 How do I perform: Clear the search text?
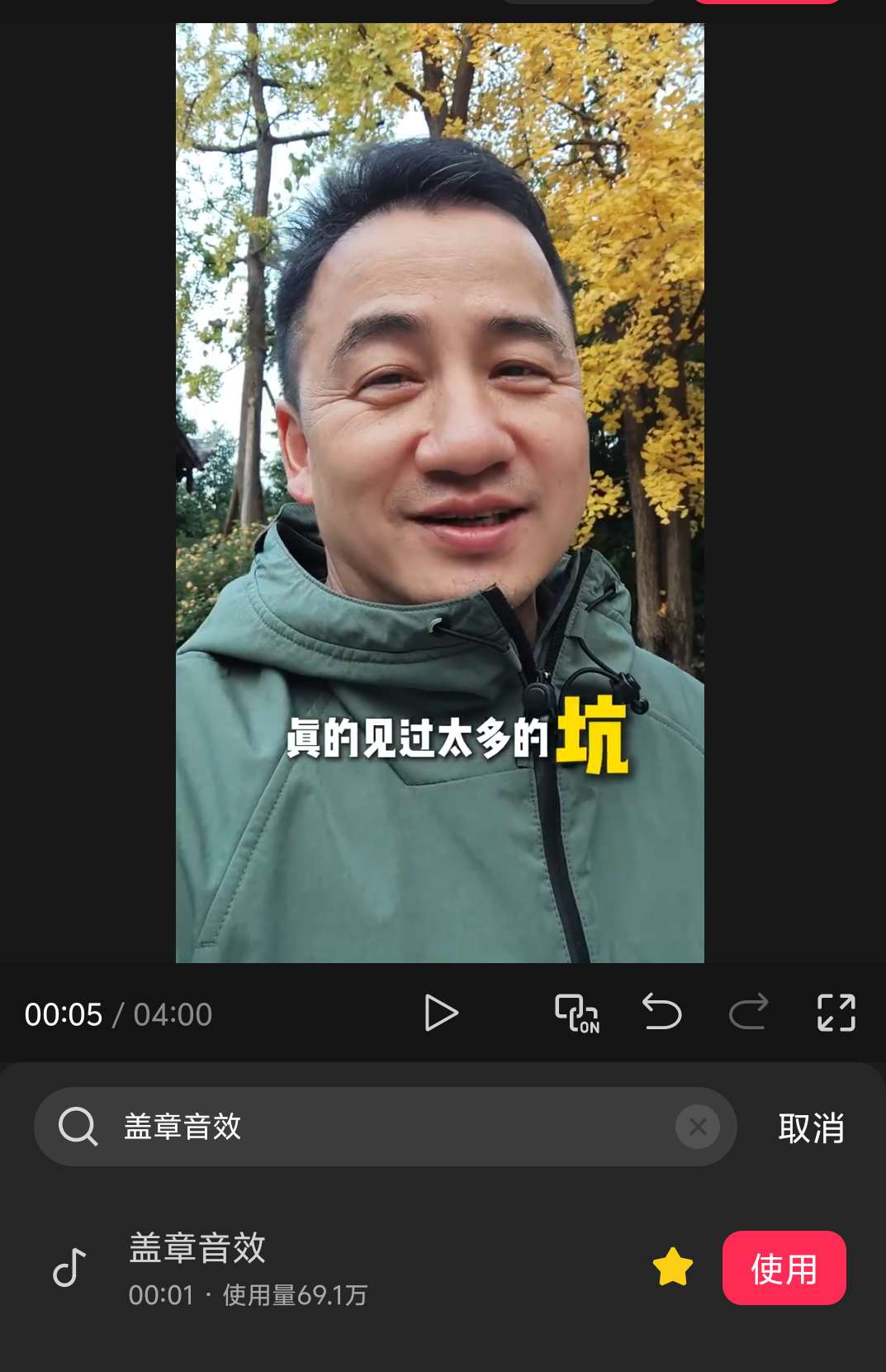point(698,1127)
